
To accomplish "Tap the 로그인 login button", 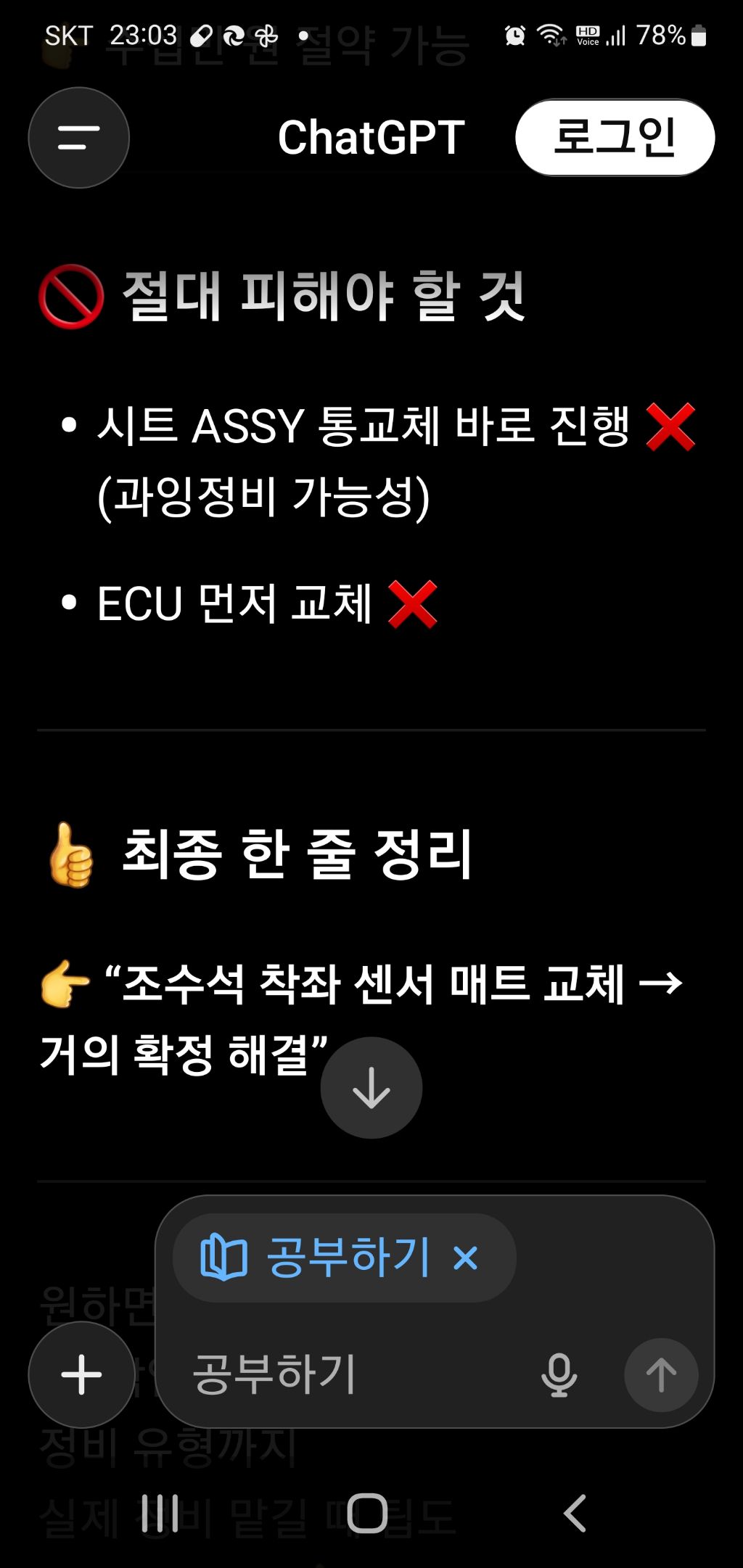I will 615,137.
